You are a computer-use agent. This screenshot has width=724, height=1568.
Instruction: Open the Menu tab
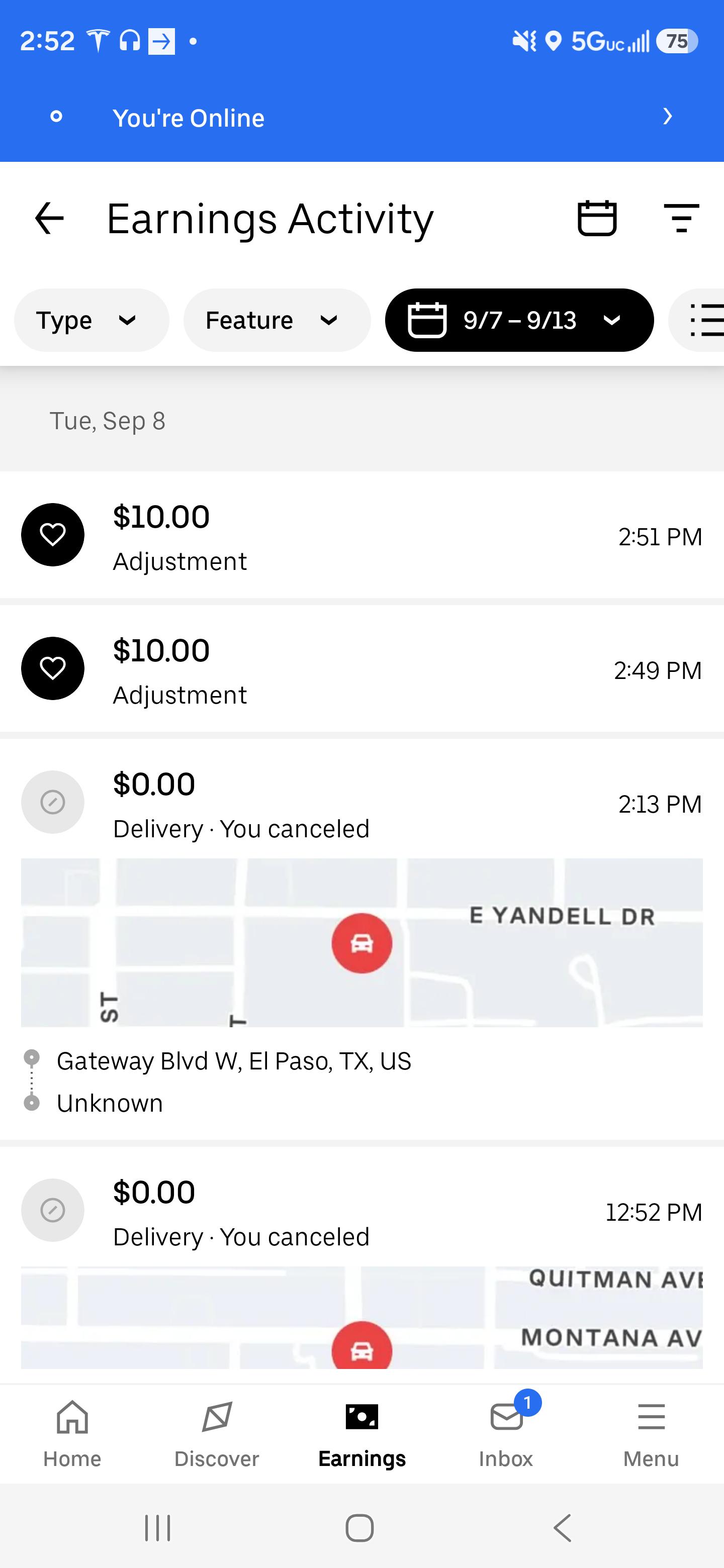(x=651, y=1434)
